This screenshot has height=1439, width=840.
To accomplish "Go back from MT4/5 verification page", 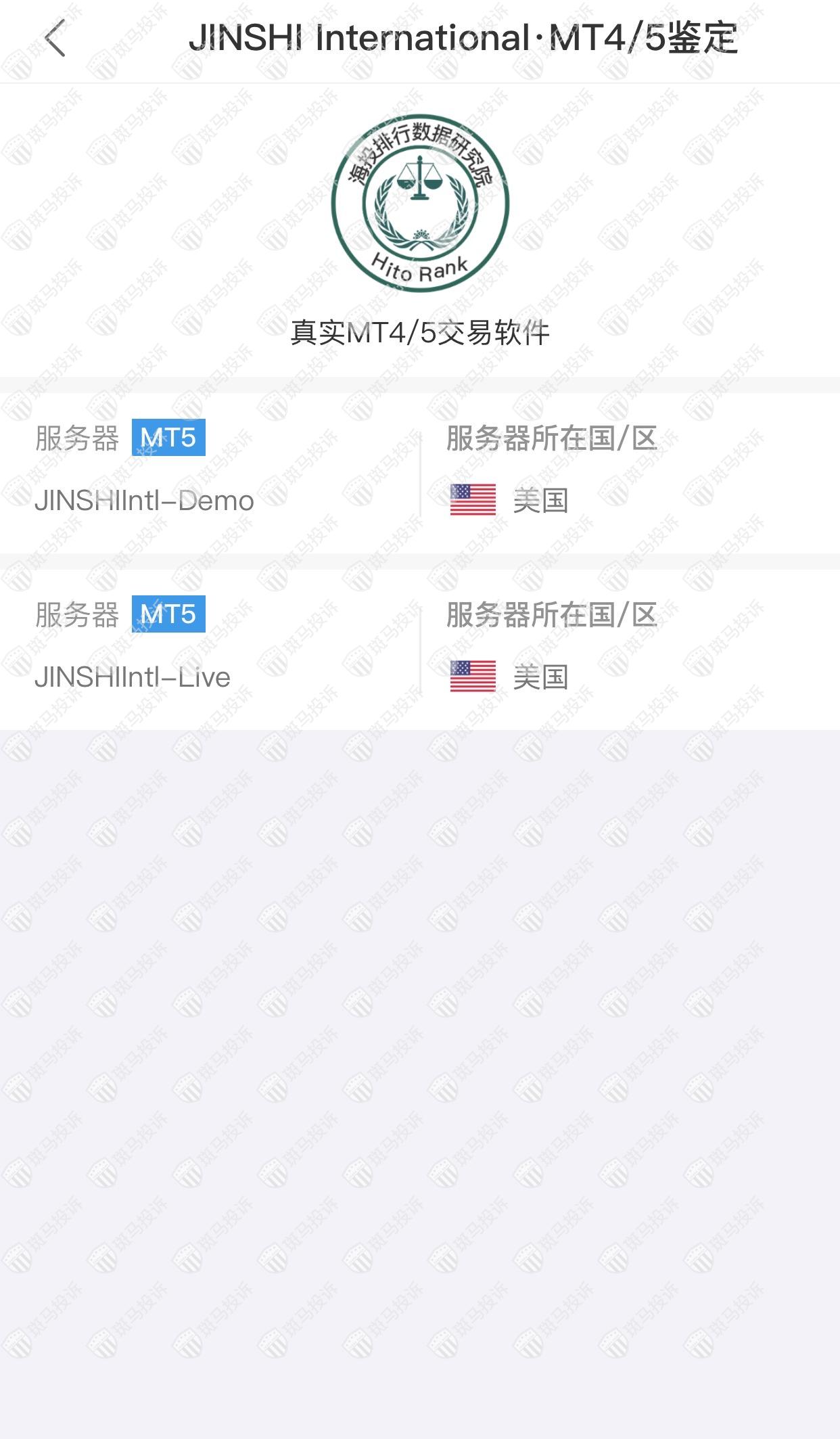I will 55,39.
